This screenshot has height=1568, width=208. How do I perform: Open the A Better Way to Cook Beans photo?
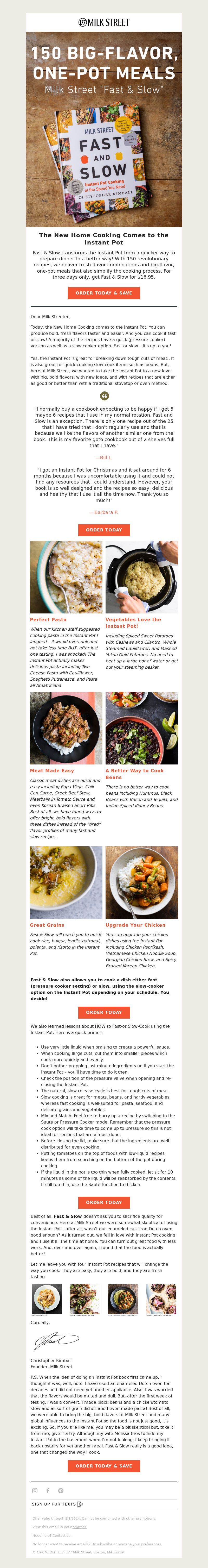point(142,728)
